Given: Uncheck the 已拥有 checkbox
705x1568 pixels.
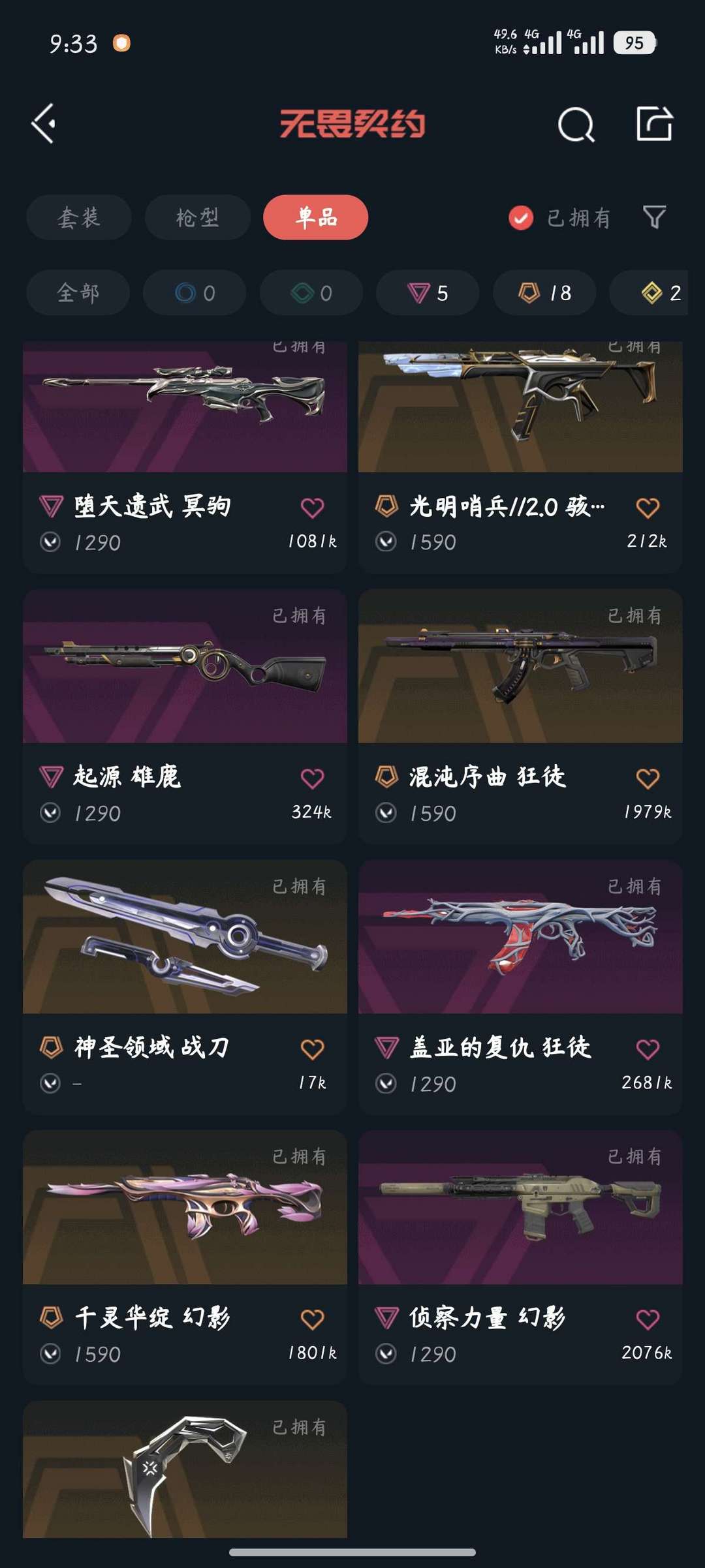Looking at the screenshot, I should pyautogui.click(x=521, y=218).
